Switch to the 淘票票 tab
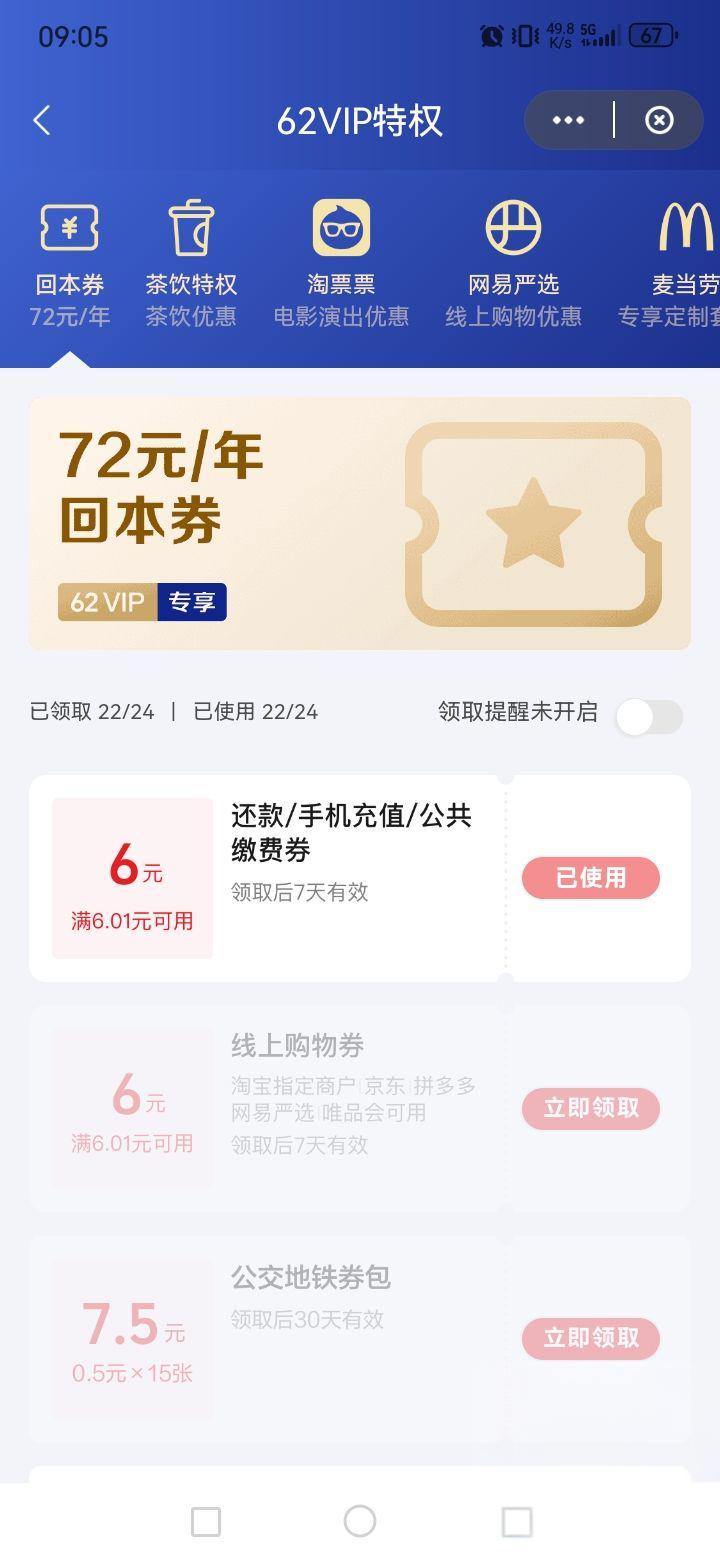Image resolution: width=720 pixels, height=1560 pixels. coord(341,263)
